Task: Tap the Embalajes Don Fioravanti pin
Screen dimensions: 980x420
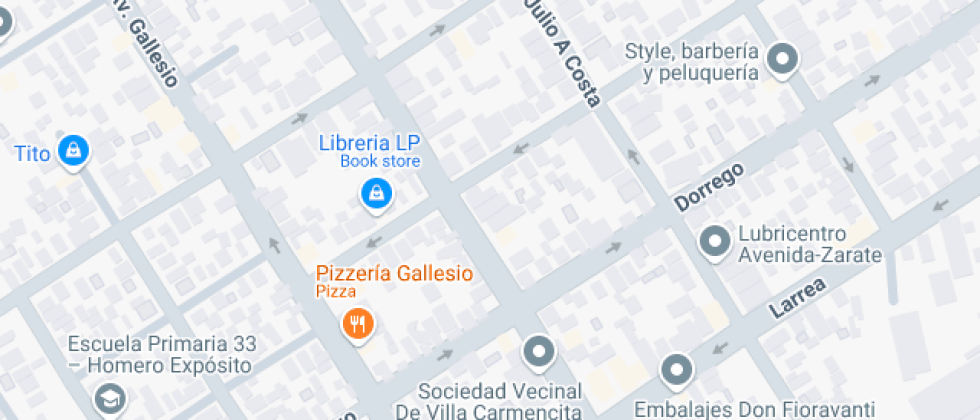Action: [x=678, y=371]
